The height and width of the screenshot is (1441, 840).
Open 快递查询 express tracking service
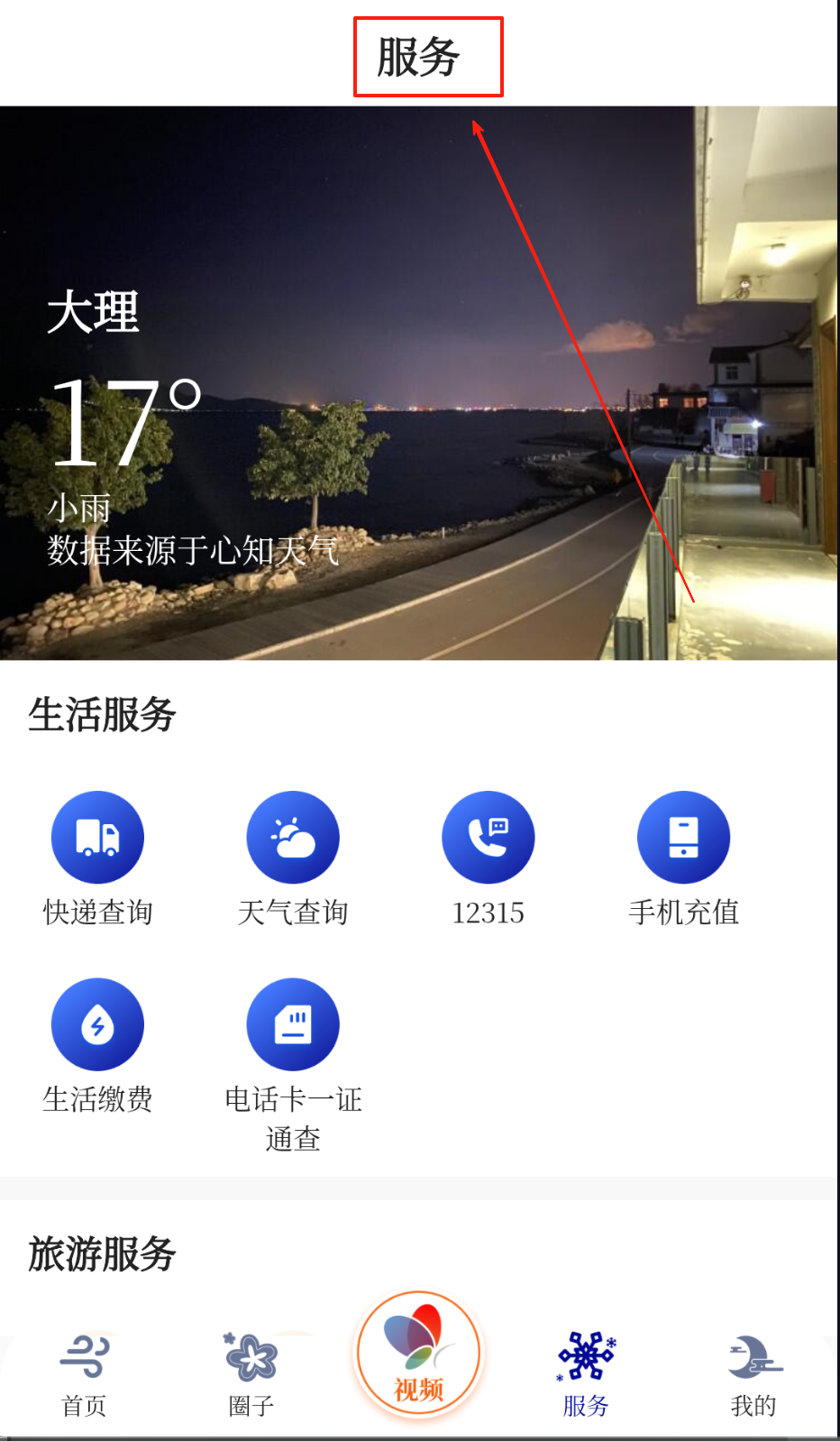97,838
